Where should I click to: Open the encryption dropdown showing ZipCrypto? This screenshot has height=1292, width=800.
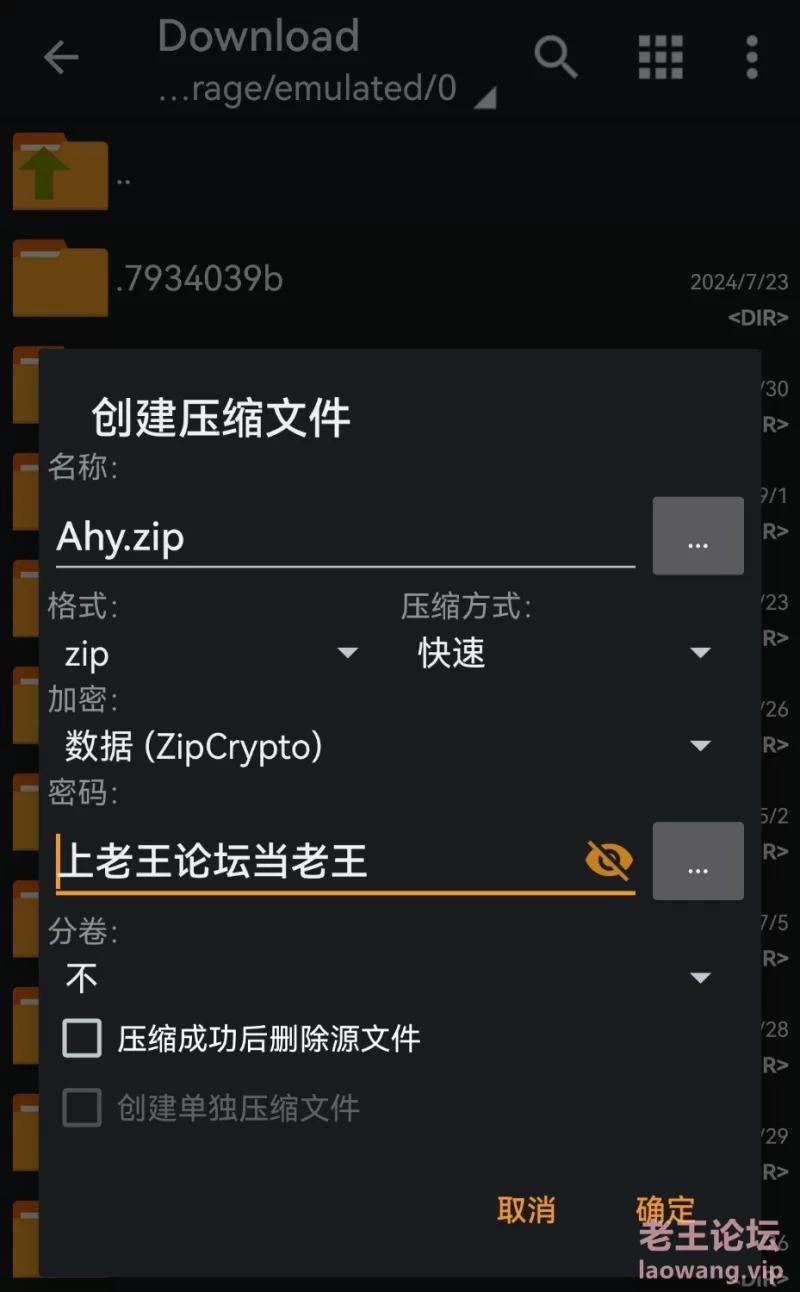click(x=387, y=746)
